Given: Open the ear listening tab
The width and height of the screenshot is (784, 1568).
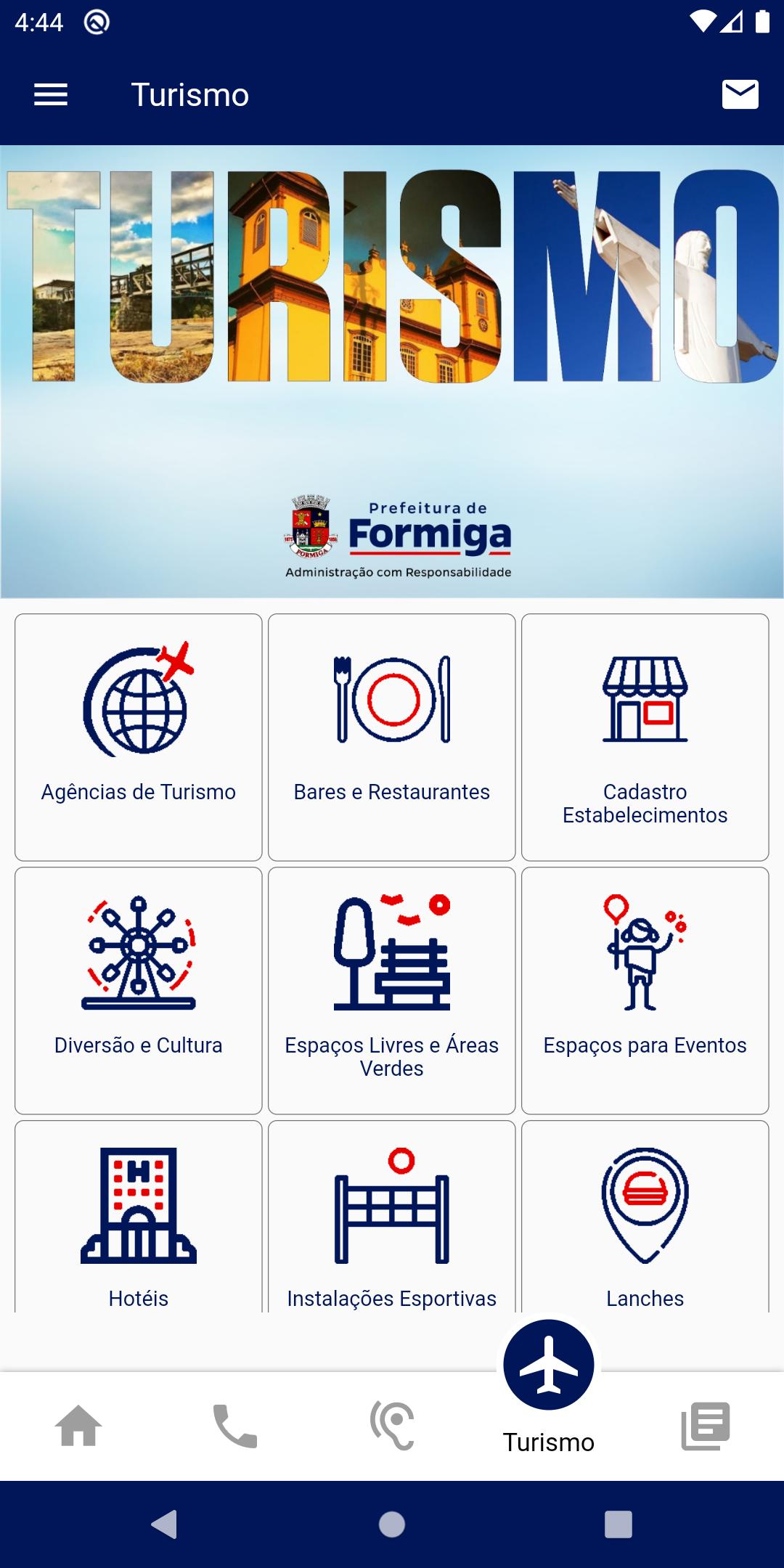Looking at the screenshot, I should point(392,1426).
